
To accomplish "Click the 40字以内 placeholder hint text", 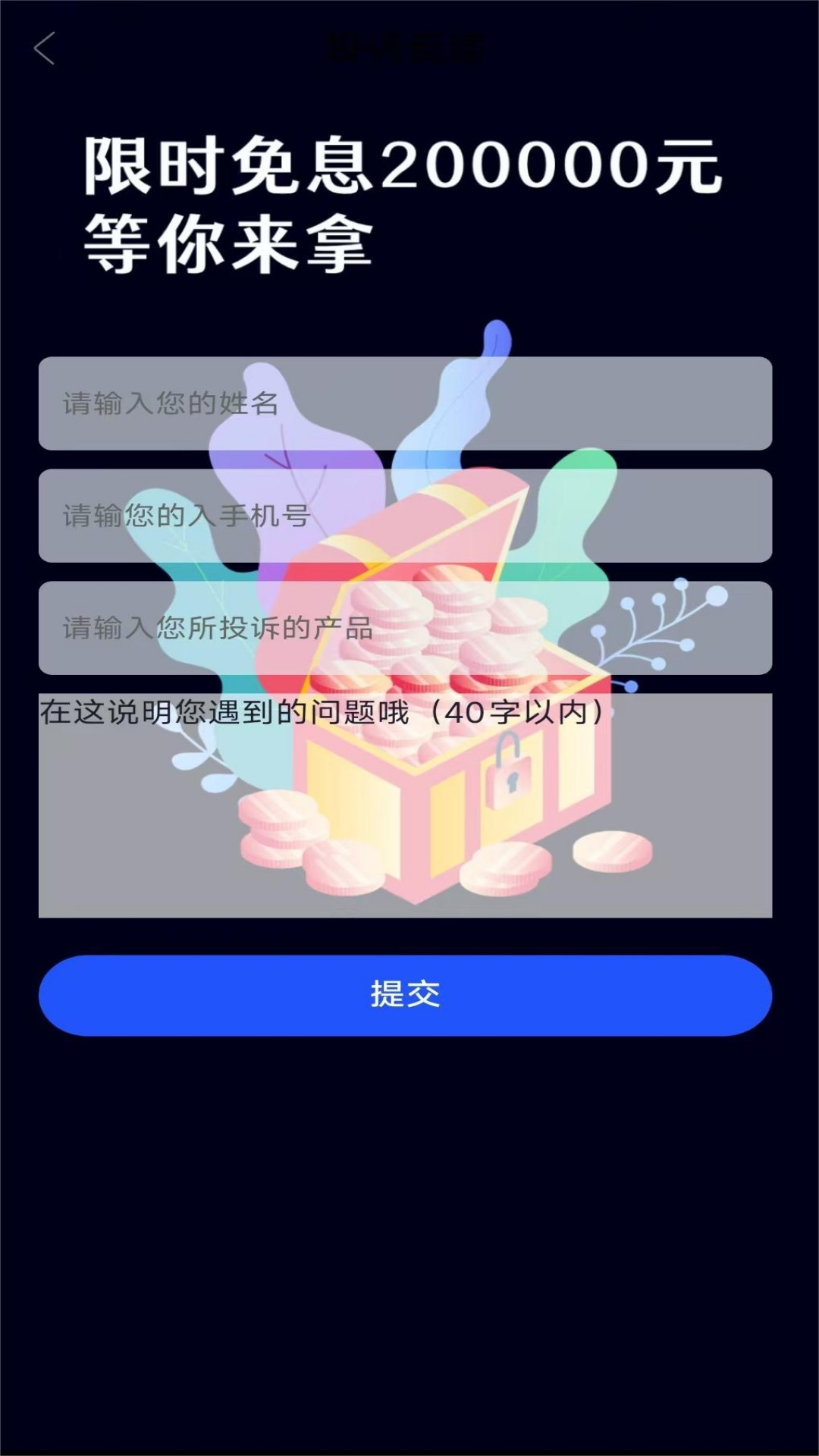I will pyautogui.click(x=326, y=711).
